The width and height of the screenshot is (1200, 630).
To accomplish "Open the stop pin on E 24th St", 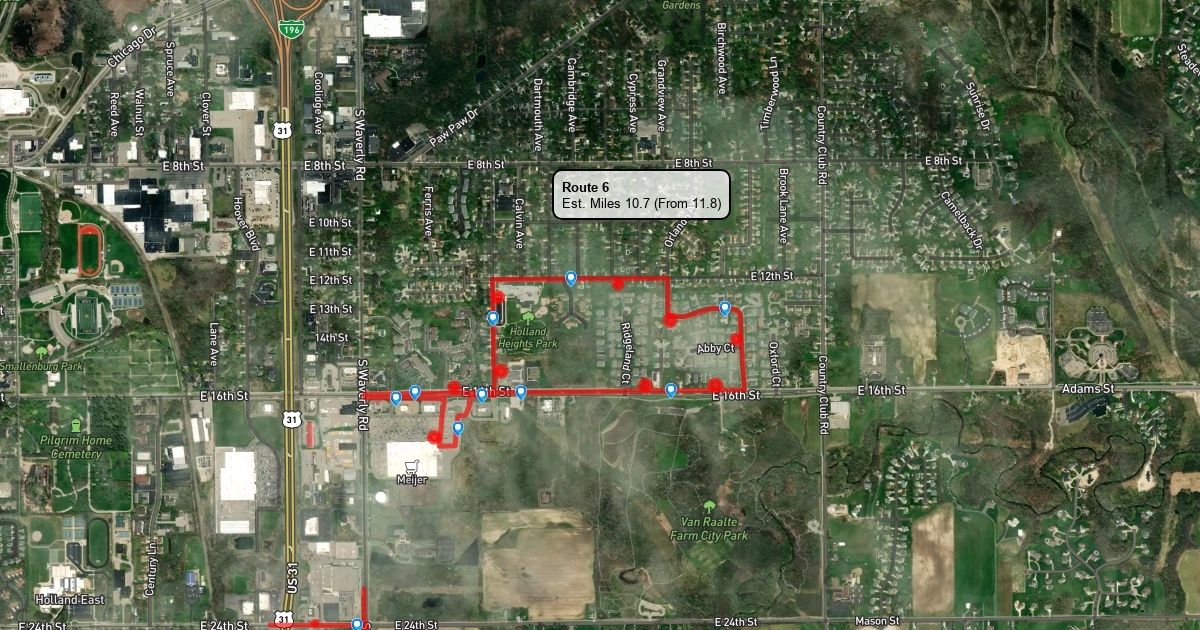I will click(357, 624).
